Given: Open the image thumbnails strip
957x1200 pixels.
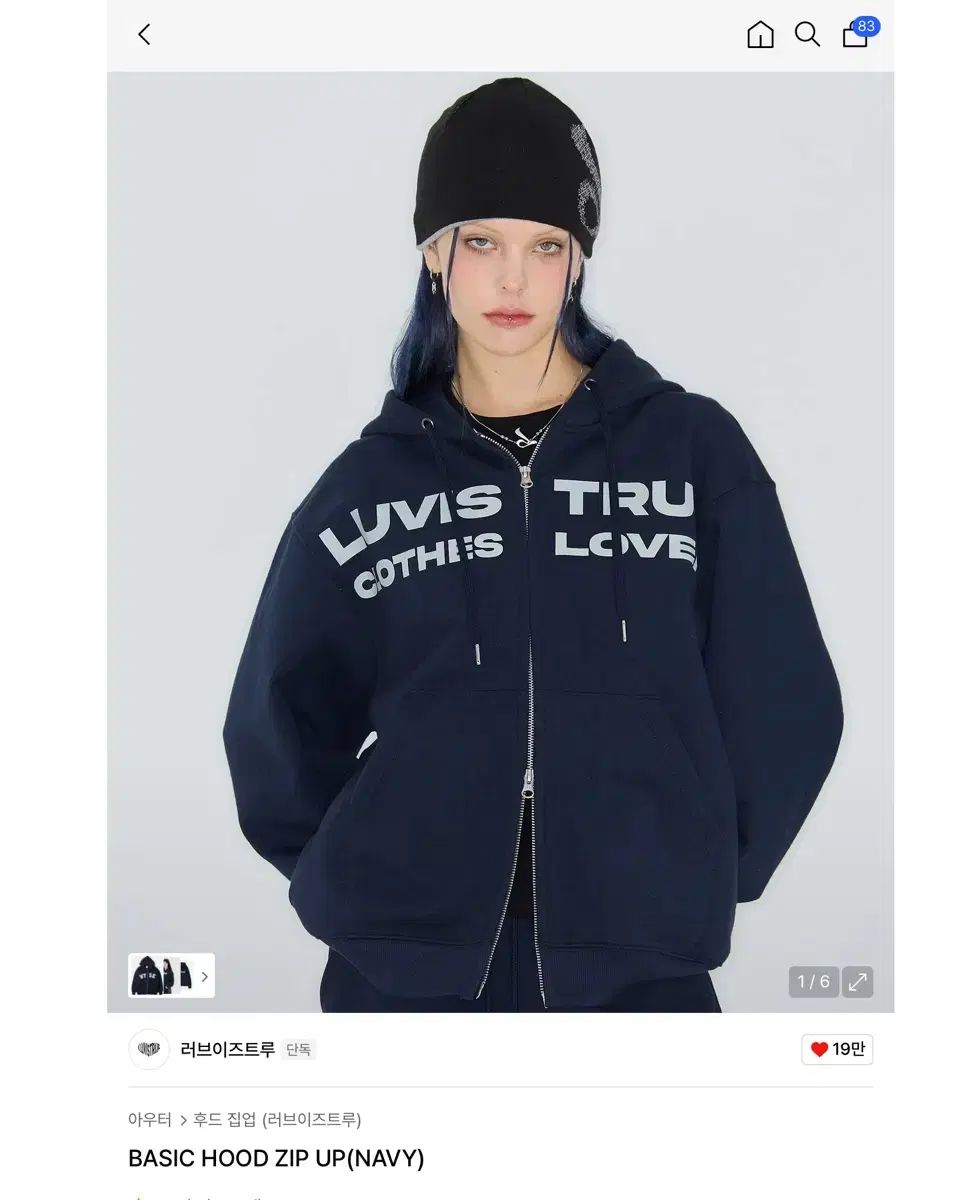Looking at the screenshot, I should [171, 975].
